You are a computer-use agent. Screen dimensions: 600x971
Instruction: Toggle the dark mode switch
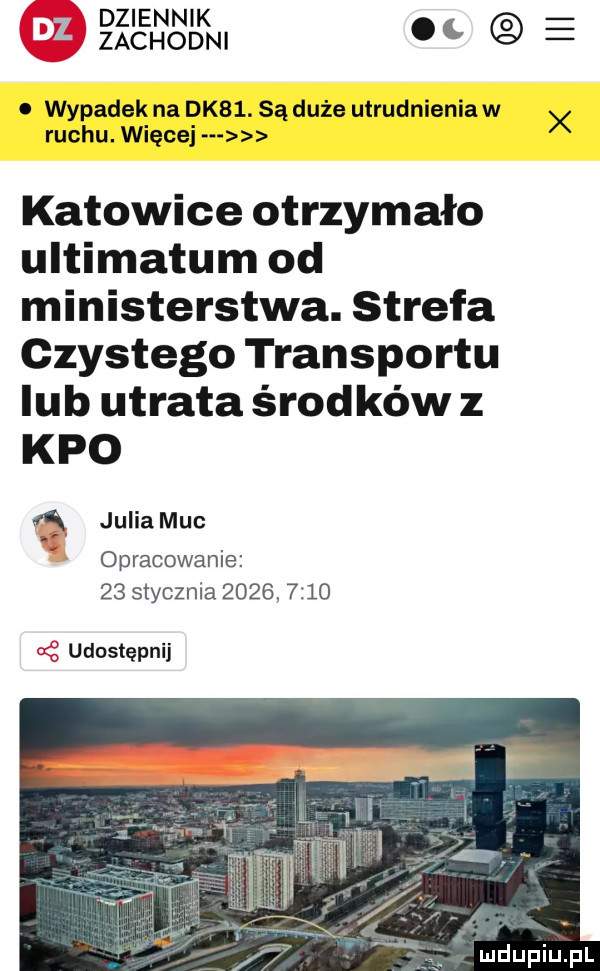(438, 30)
